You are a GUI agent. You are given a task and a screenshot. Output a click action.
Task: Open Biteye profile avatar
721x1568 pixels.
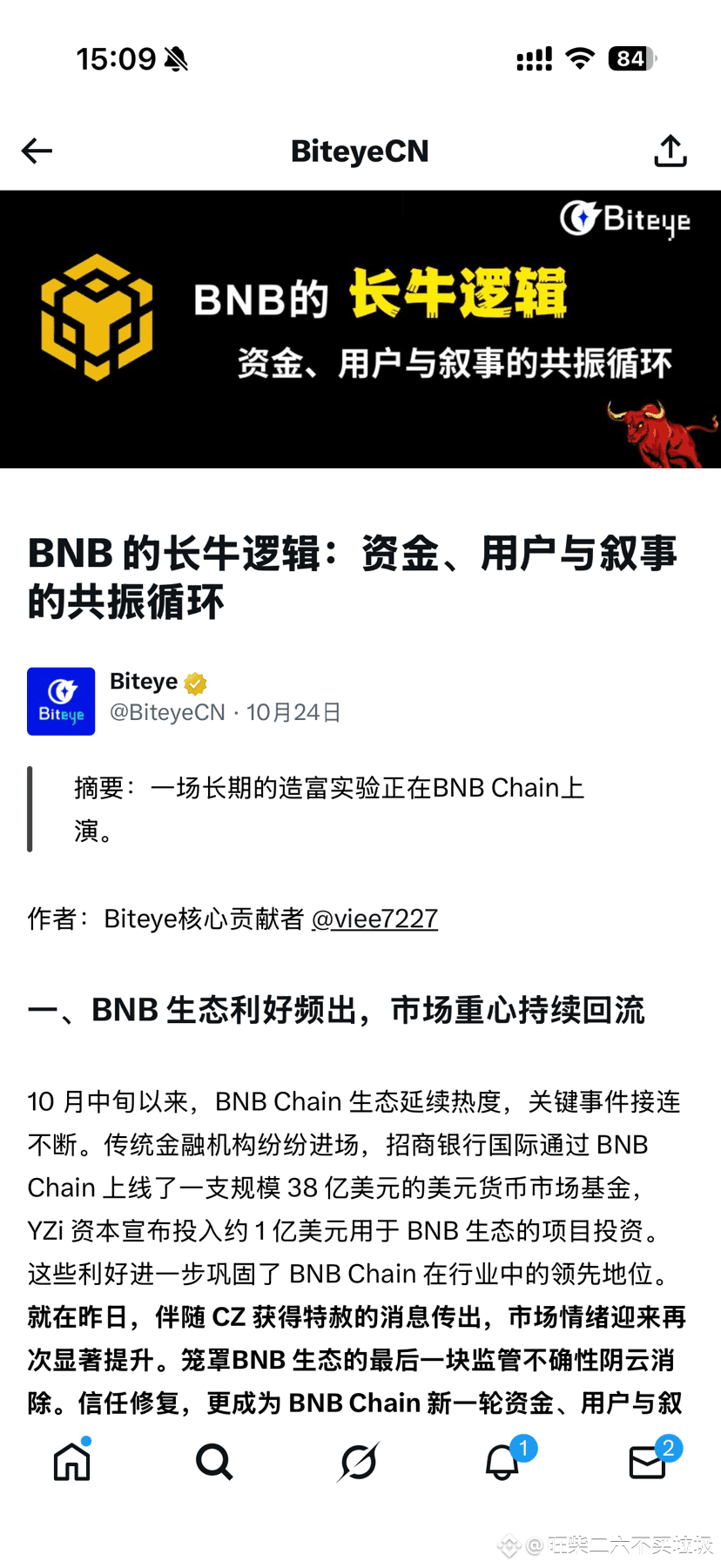(x=61, y=701)
